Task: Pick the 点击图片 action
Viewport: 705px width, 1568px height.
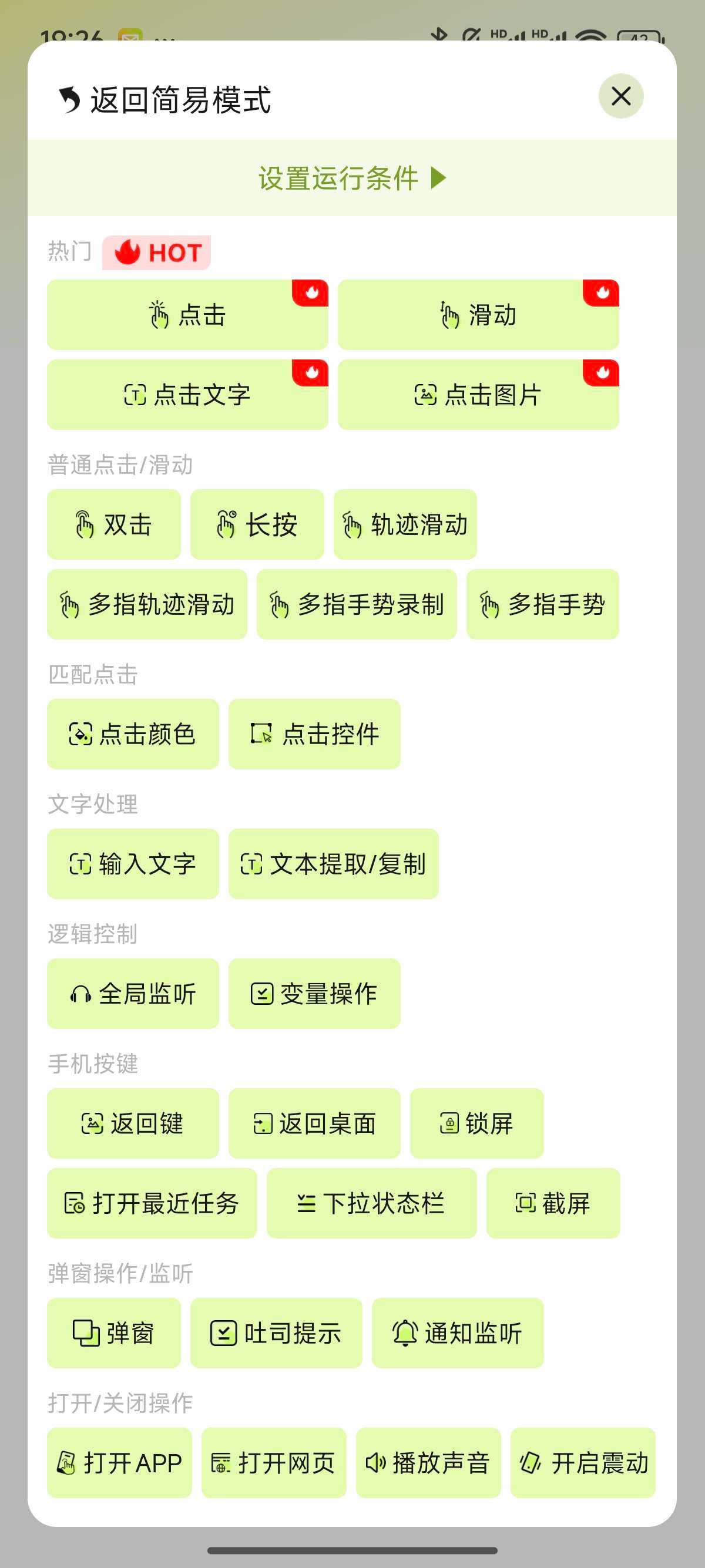Action: pyautogui.click(x=478, y=395)
